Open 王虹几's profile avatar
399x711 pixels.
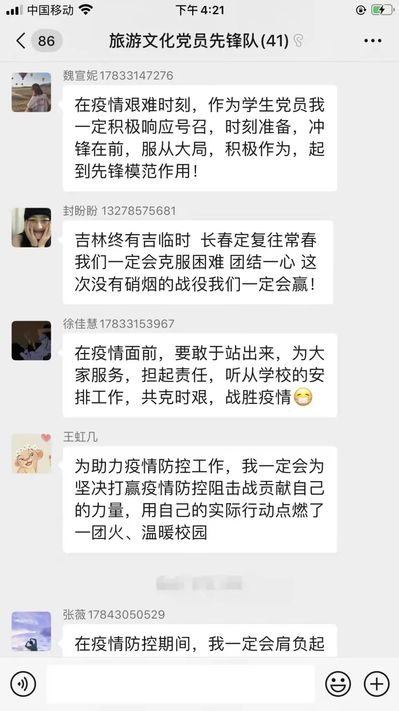[x=31, y=453]
